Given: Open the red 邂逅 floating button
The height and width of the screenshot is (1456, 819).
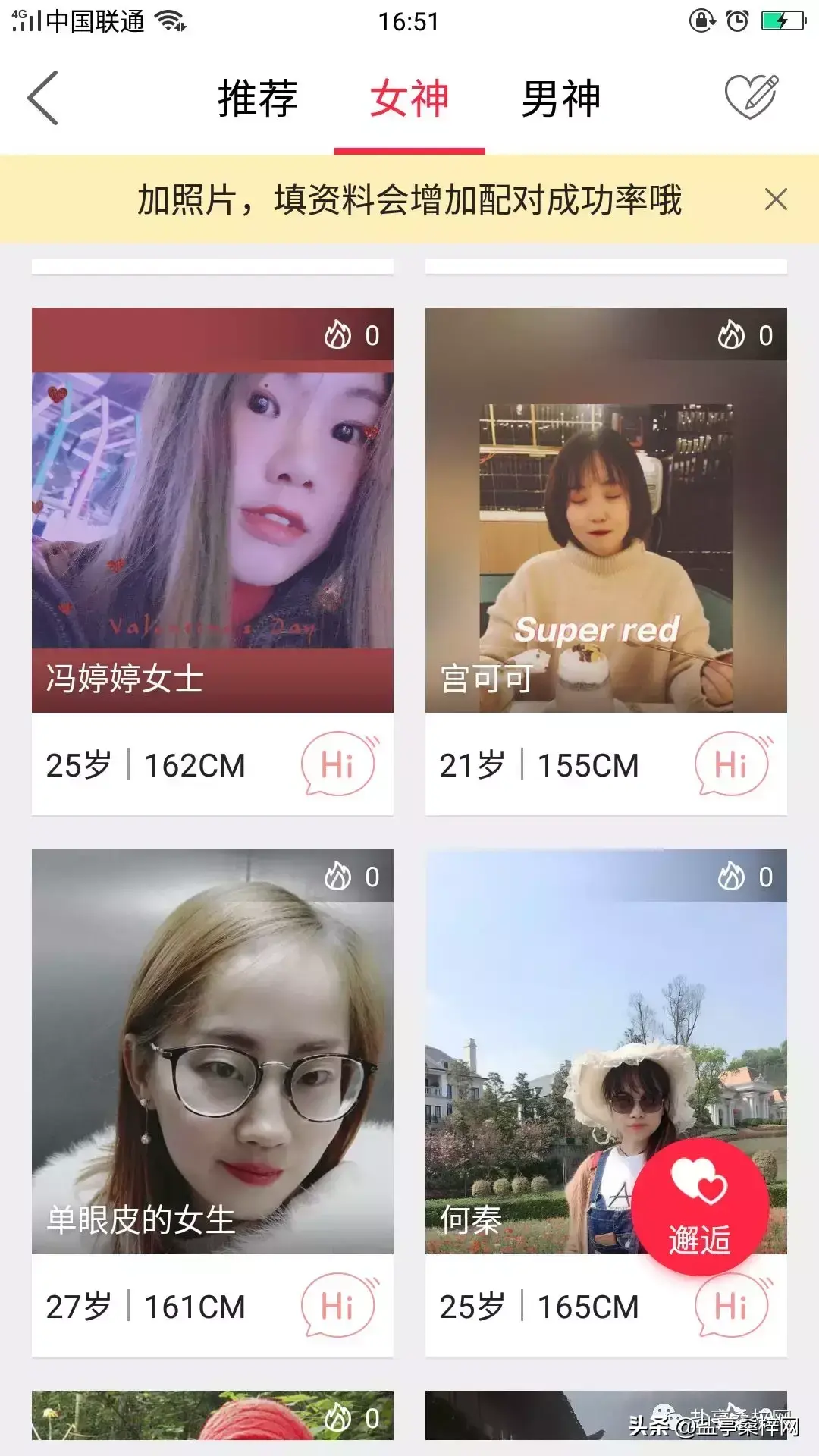Looking at the screenshot, I should coord(700,1207).
